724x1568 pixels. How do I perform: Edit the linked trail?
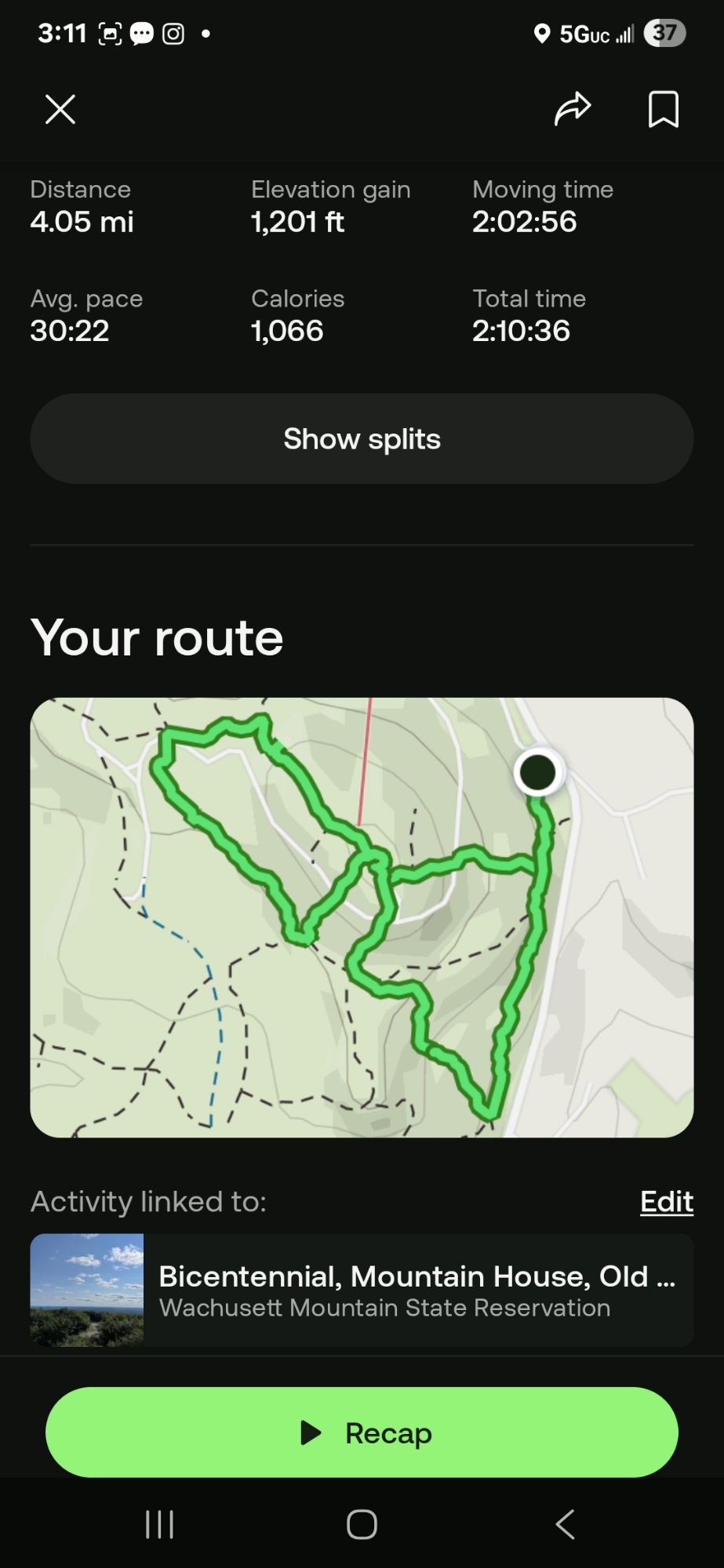pos(666,1201)
